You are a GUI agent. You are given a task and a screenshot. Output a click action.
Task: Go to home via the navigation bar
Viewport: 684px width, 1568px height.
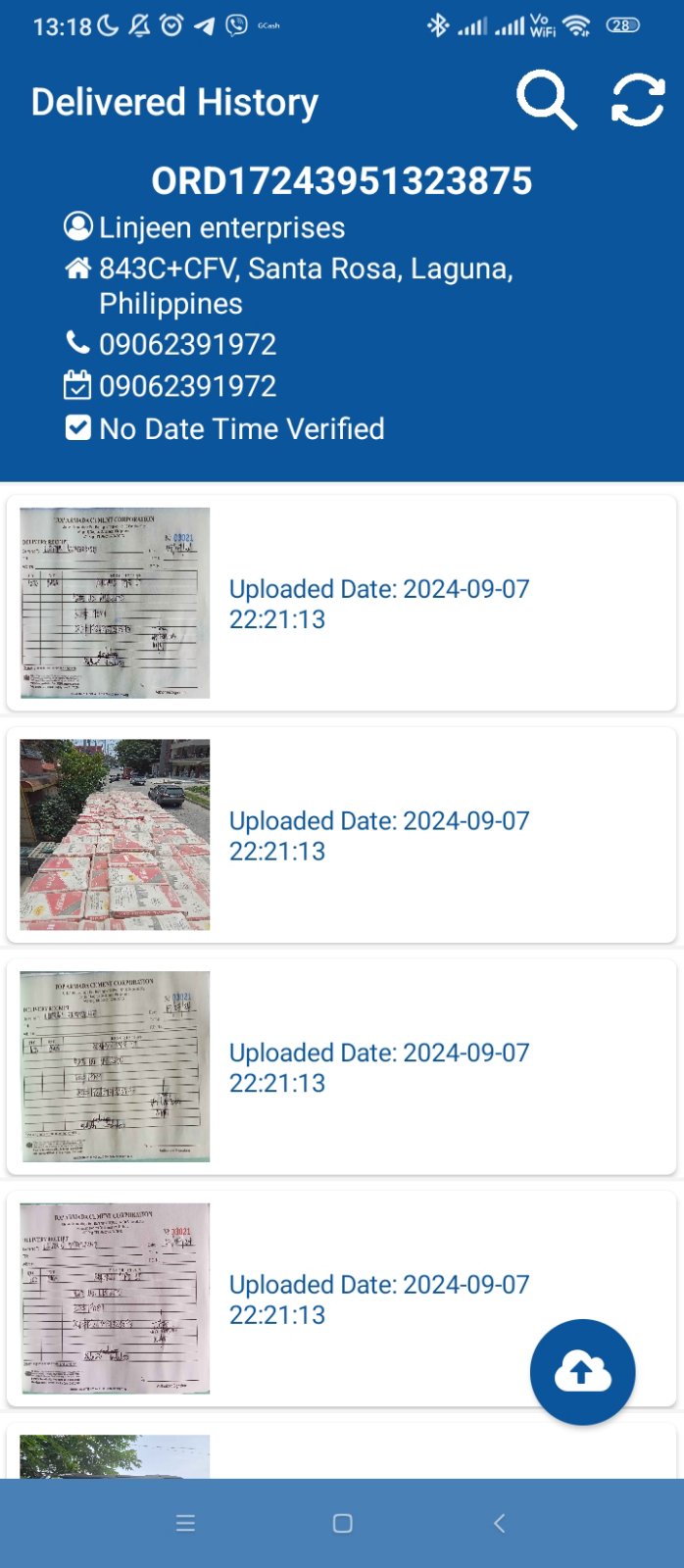[x=342, y=1523]
